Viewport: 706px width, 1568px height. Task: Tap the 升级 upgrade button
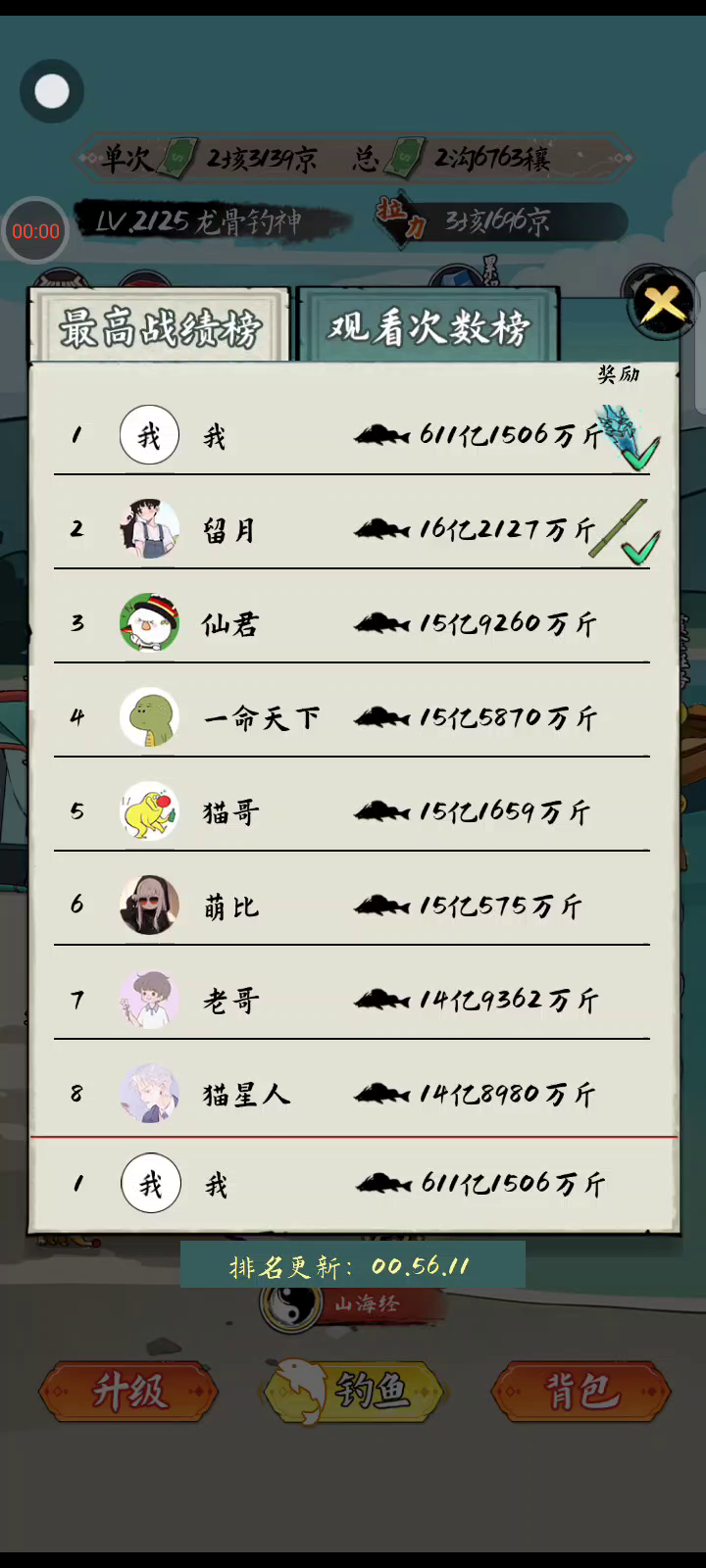point(129,1392)
